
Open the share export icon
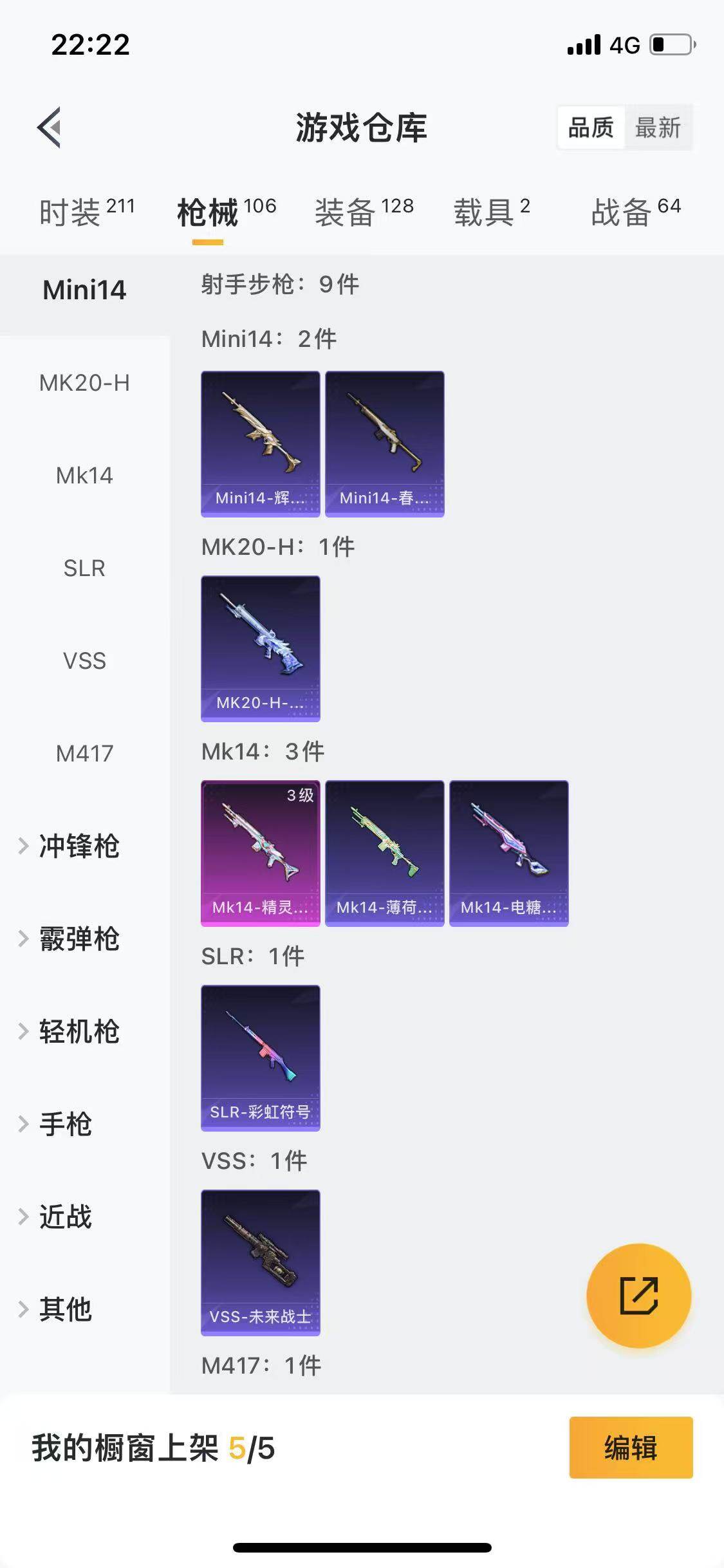tap(638, 1296)
